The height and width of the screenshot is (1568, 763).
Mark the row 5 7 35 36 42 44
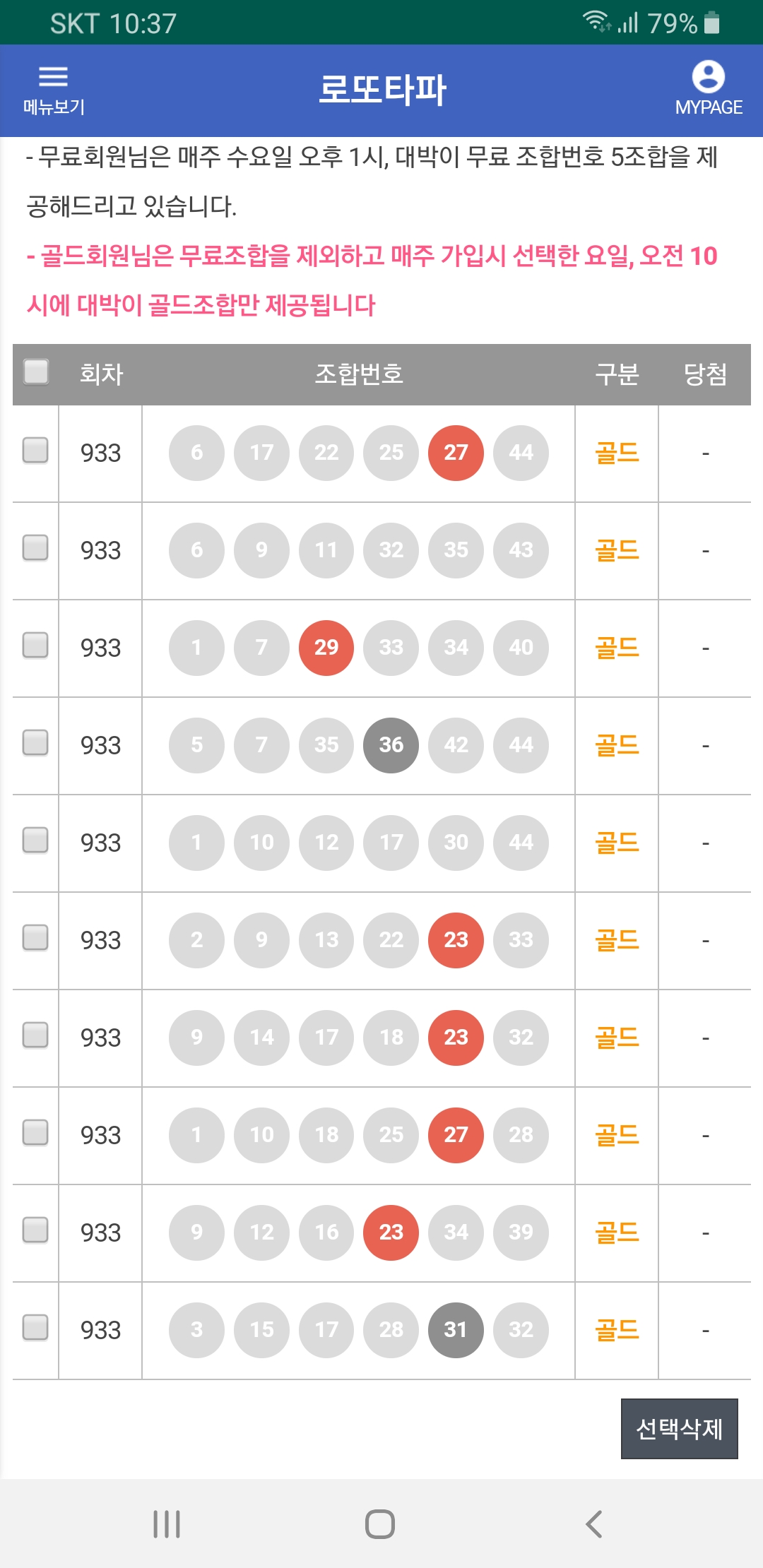[35, 742]
